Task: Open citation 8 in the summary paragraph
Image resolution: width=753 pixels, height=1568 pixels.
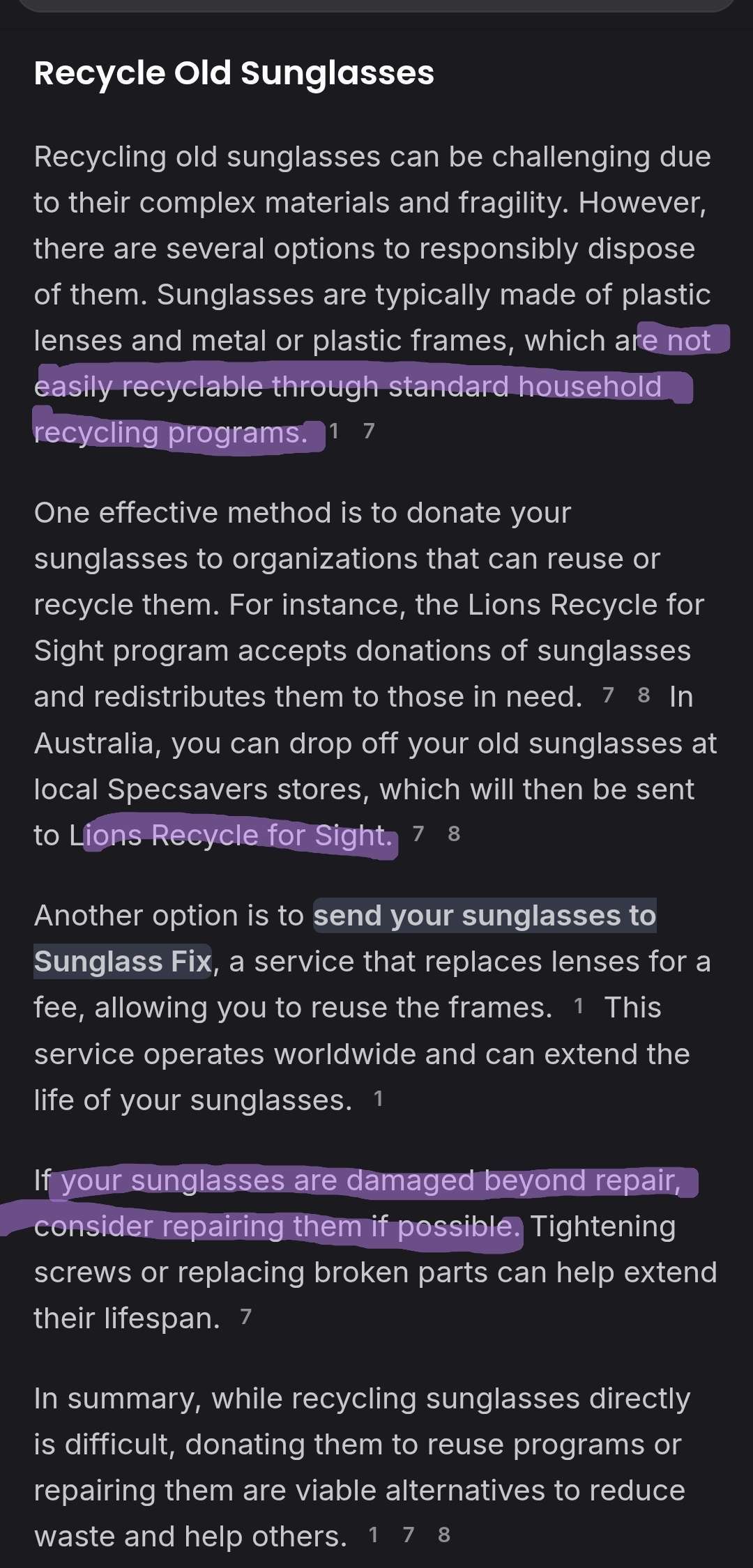Action: [444, 1535]
